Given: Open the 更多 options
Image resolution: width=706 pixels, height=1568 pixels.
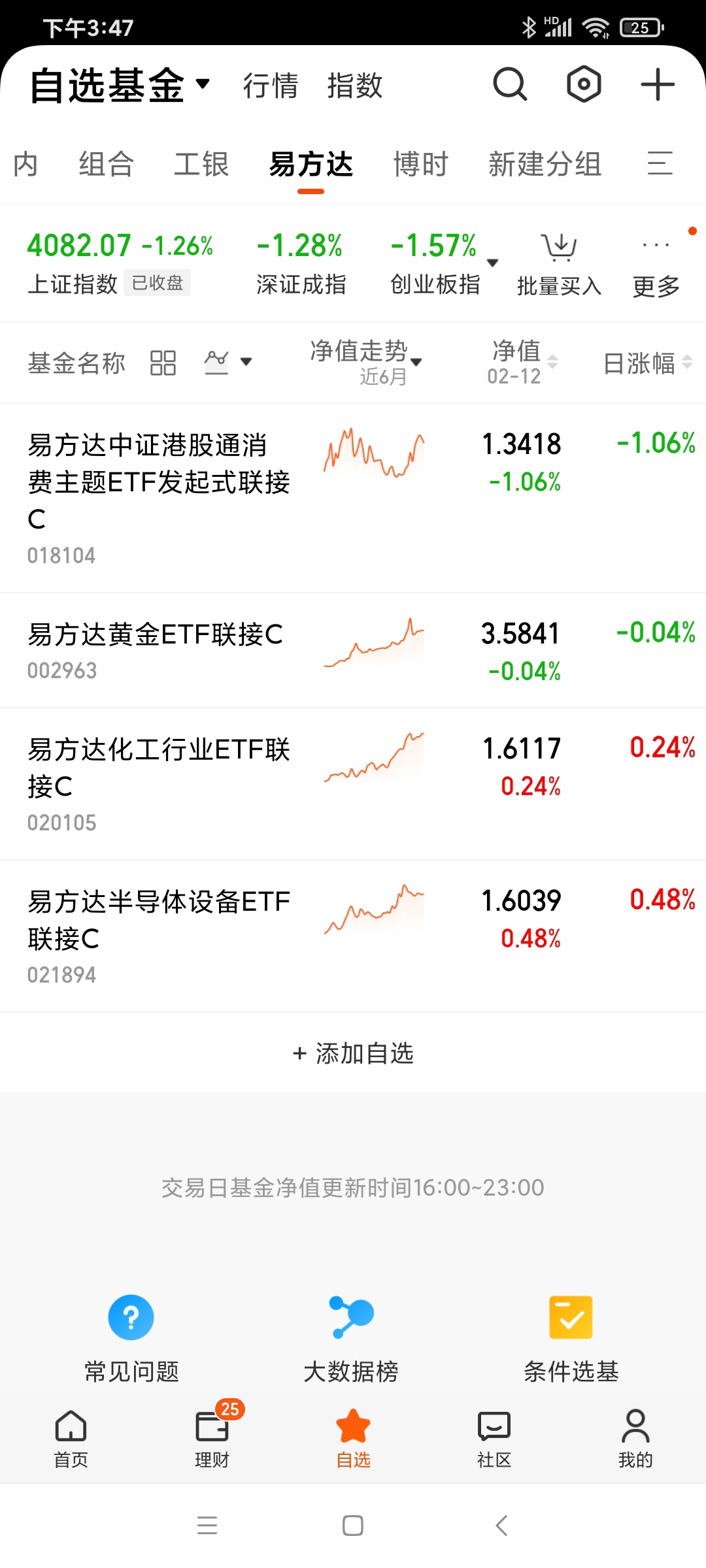Looking at the screenshot, I should [x=656, y=266].
